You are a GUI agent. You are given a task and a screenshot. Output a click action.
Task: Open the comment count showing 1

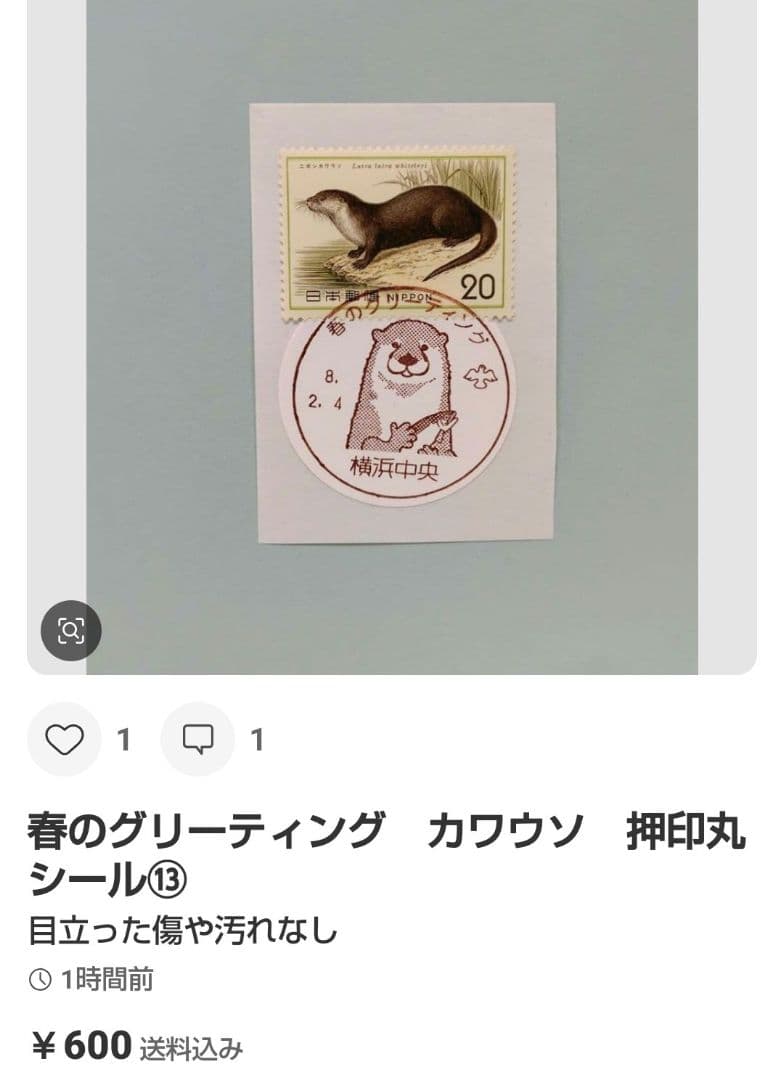[252, 740]
